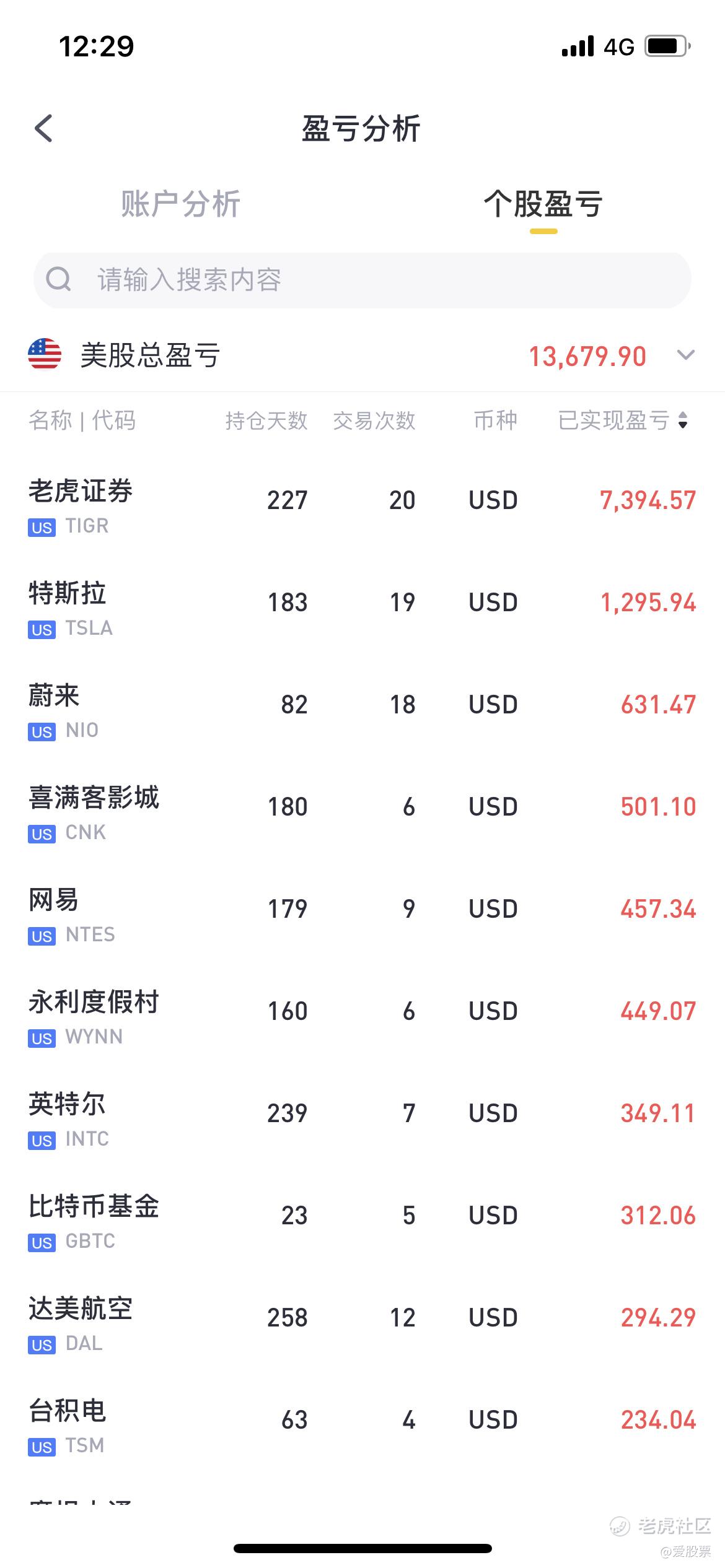Tap the 请输入搜索内容 search box
This screenshot has height=1568, width=725.
pyautogui.click(x=362, y=280)
